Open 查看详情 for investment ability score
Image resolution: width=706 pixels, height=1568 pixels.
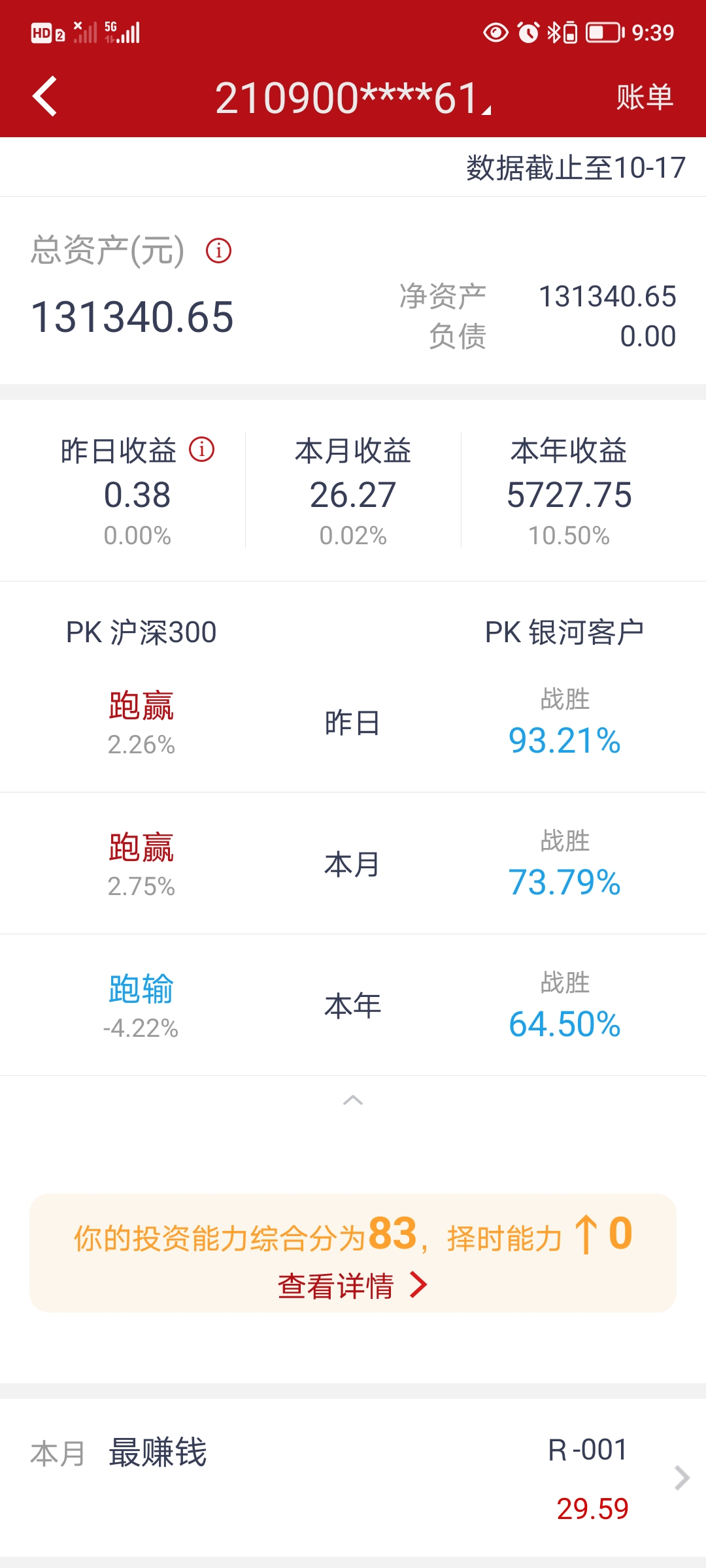tap(353, 1286)
